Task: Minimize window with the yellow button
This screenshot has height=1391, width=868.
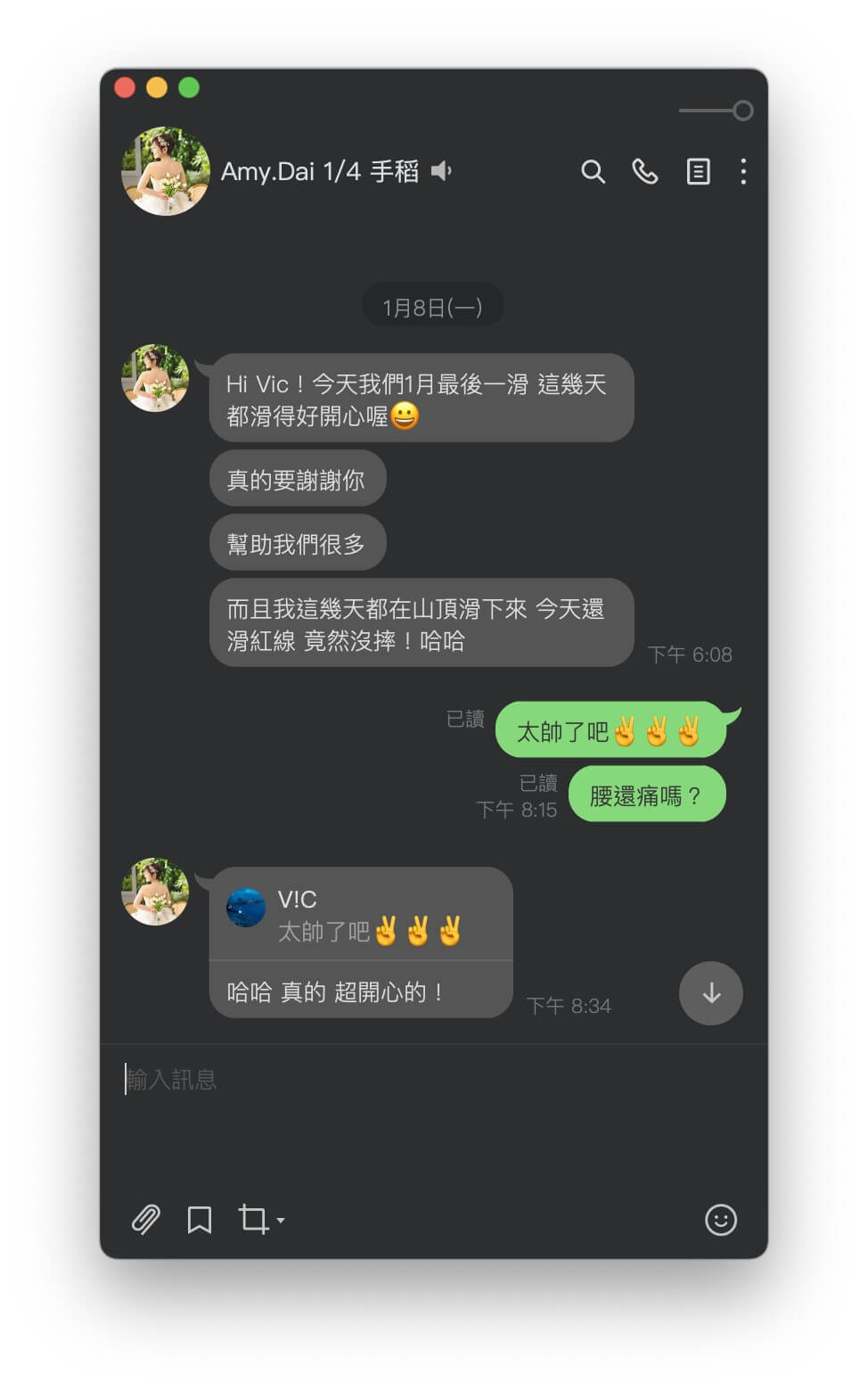Action: [157, 87]
